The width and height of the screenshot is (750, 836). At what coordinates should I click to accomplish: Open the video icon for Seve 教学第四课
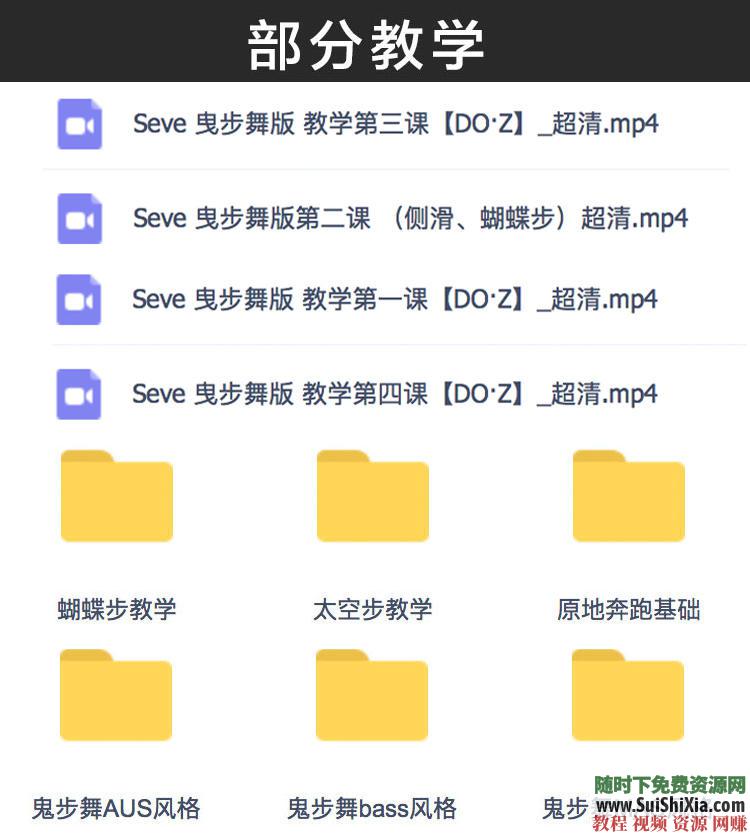(78, 393)
